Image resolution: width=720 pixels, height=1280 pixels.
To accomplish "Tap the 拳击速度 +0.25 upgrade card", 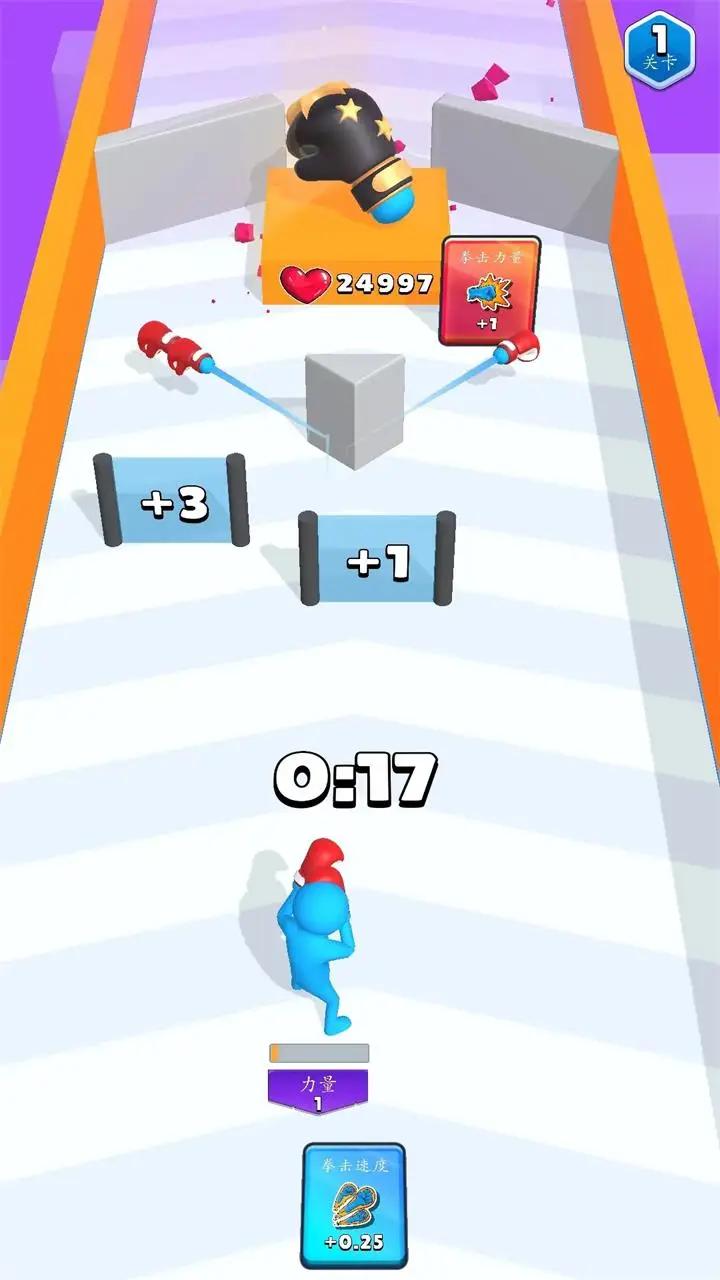I will 354,1206.
